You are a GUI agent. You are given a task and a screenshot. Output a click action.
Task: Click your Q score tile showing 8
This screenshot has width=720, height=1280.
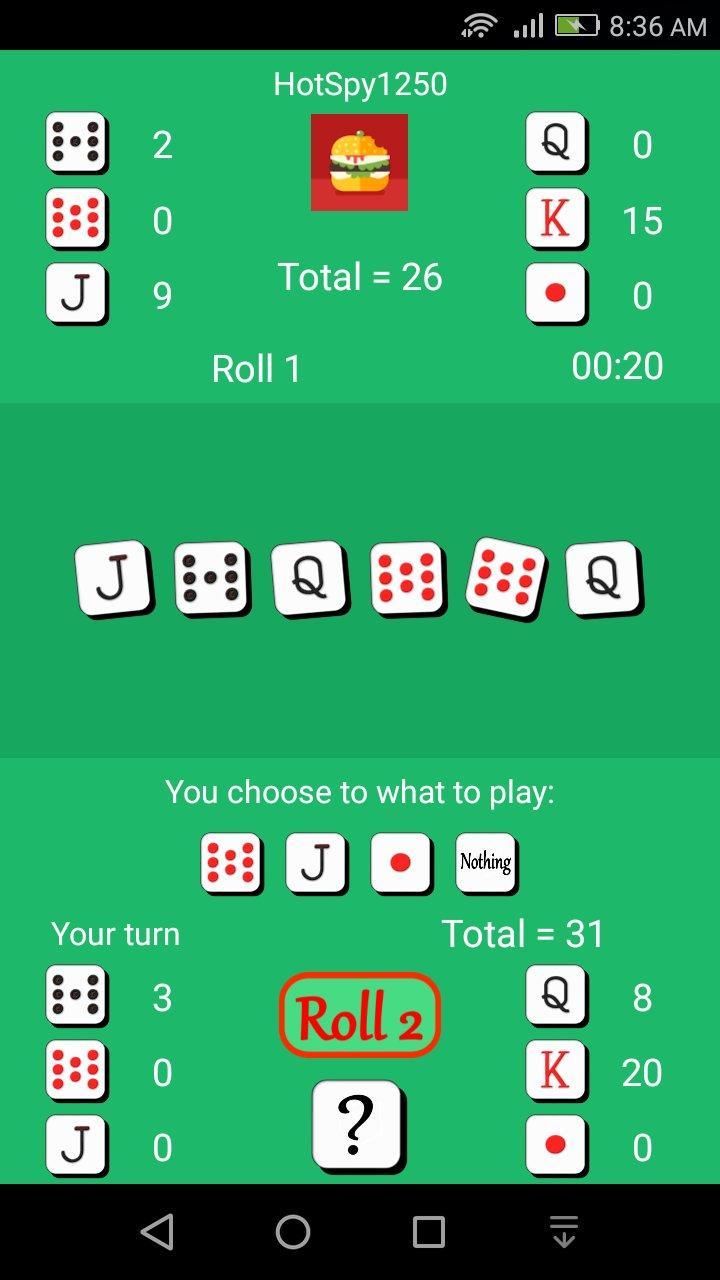pos(556,996)
